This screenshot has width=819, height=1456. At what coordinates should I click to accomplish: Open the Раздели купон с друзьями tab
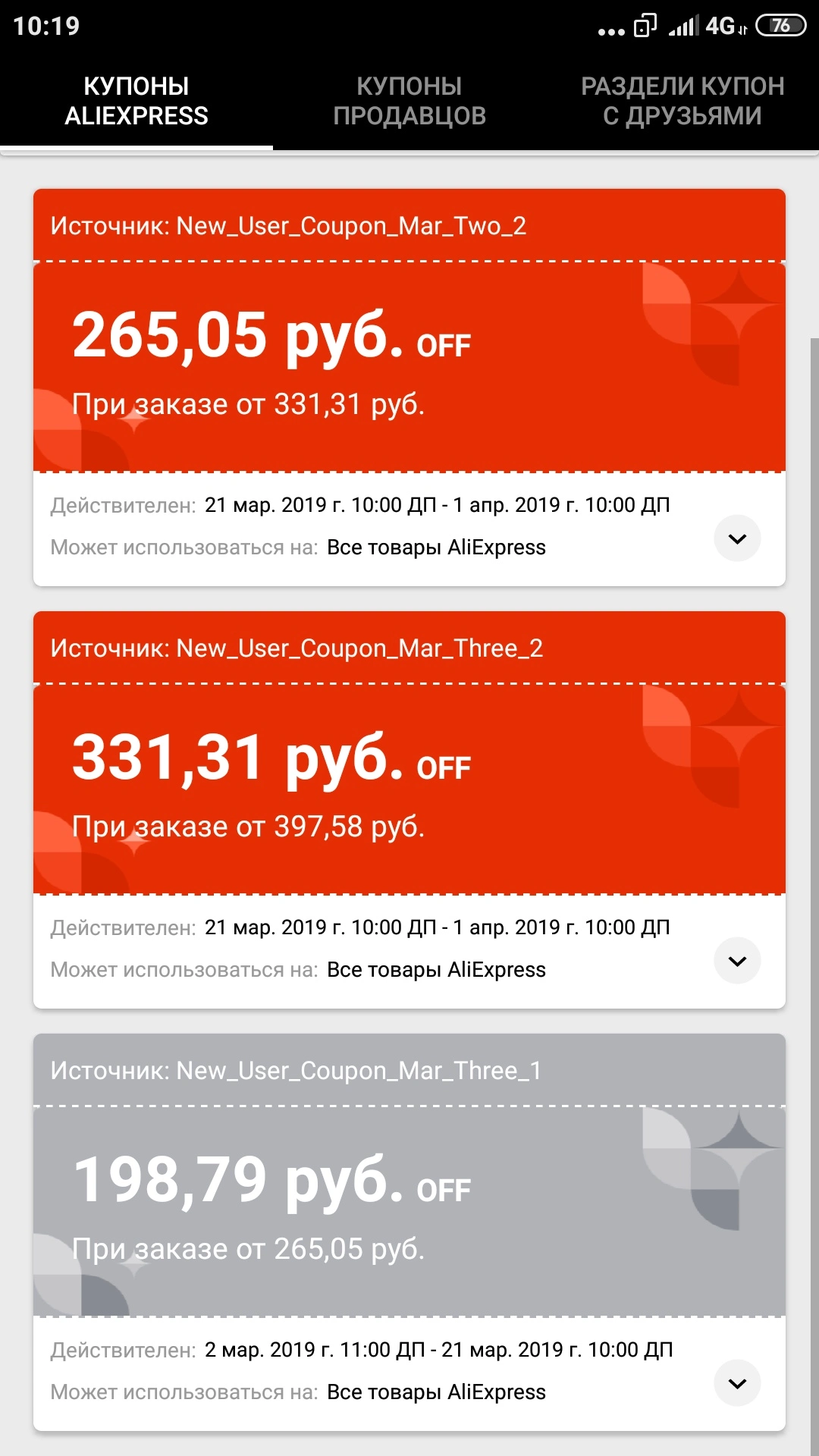click(682, 101)
